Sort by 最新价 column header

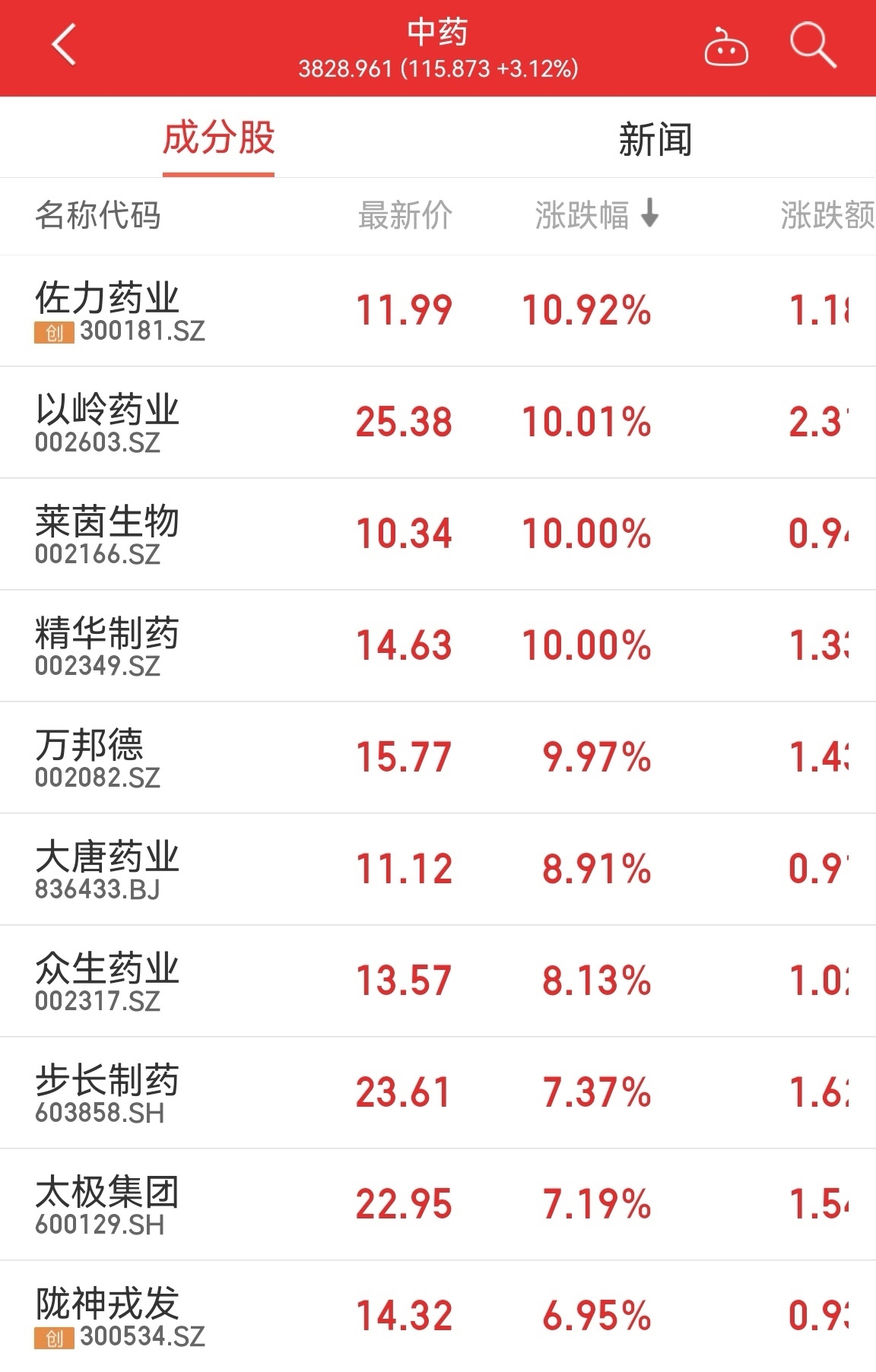pos(405,215)
